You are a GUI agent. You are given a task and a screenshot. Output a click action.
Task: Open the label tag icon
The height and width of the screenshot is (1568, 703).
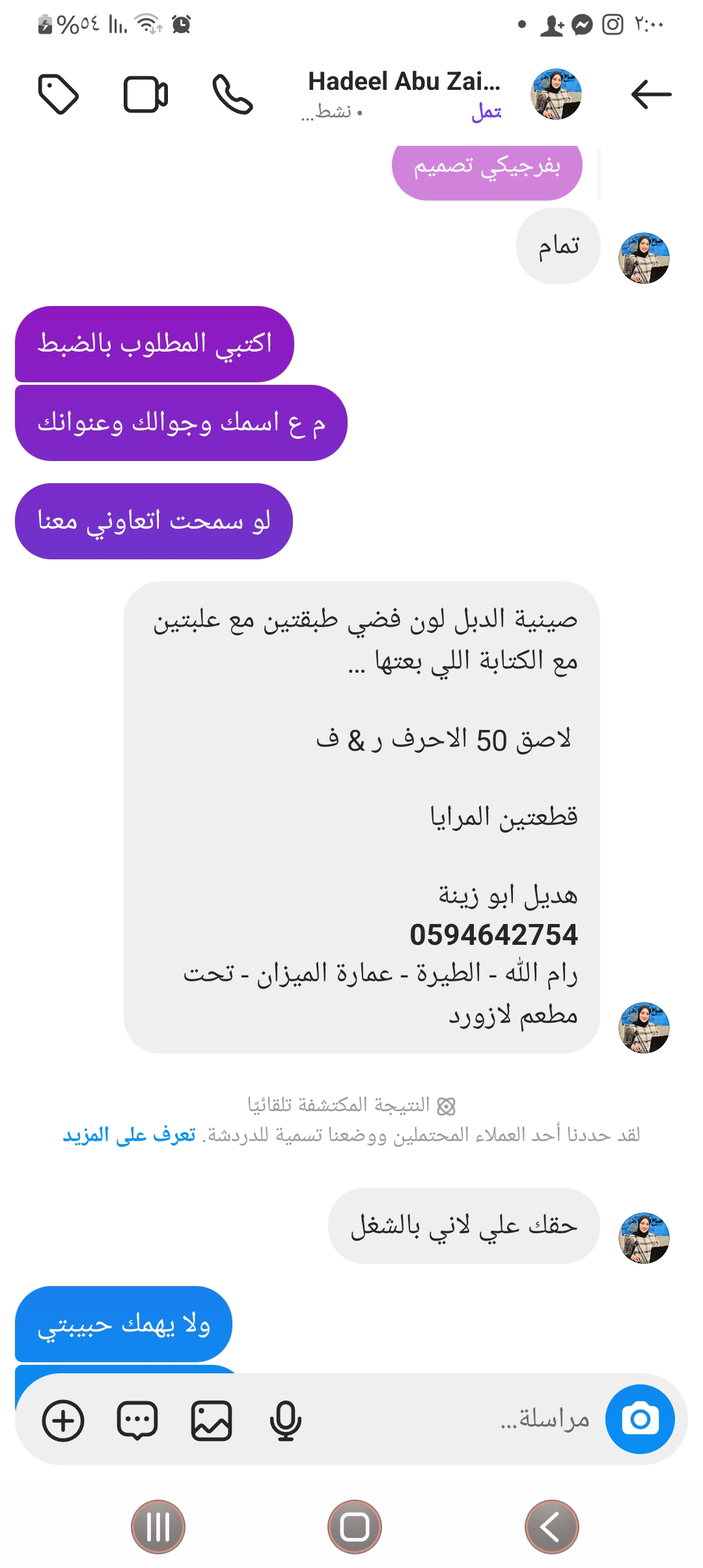tap(59, 94)
